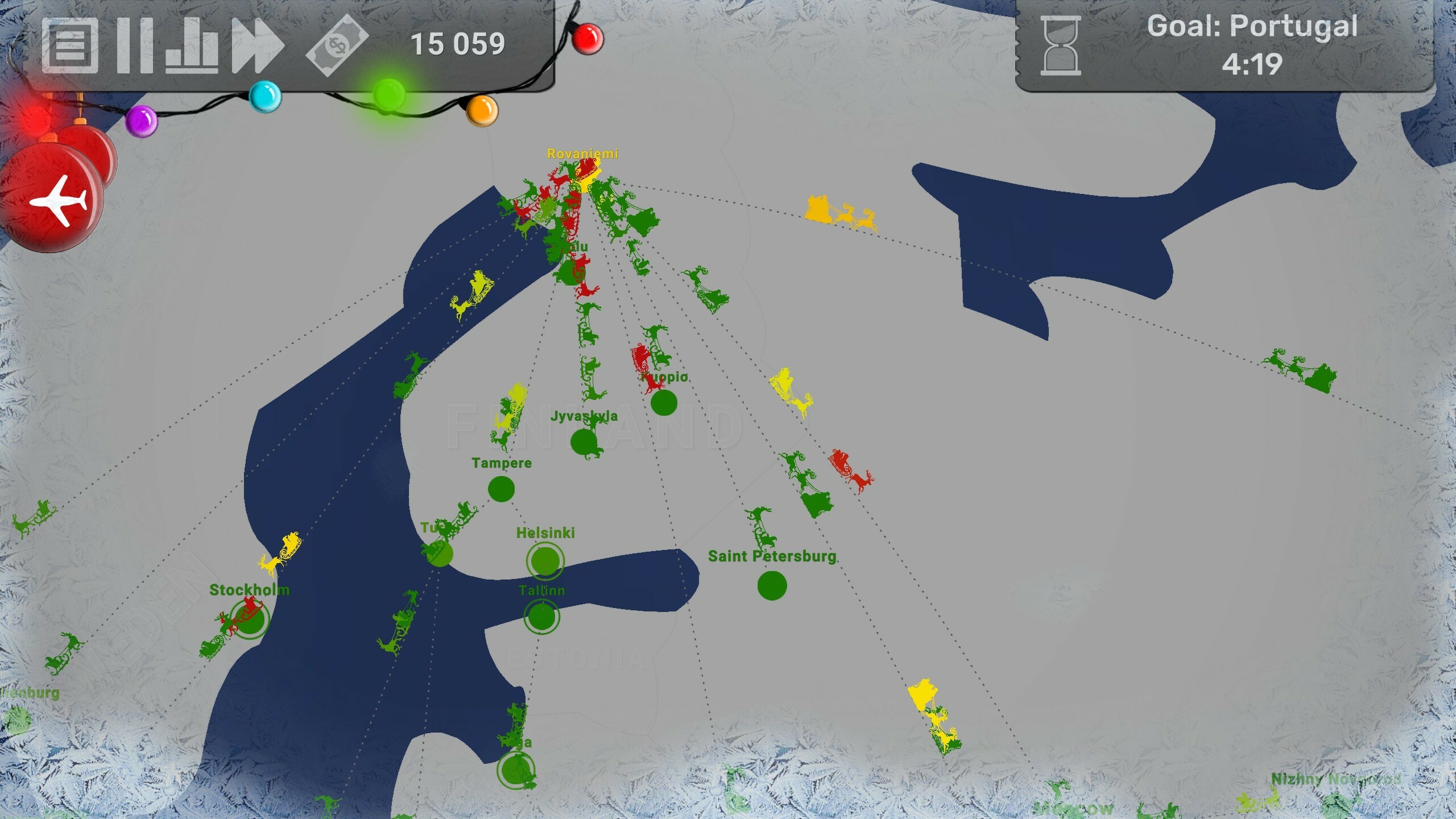Image resolution: width=1456 pixels, height=819 pixels.
Task: Open the game menu list icon
Action: [70, 45]
